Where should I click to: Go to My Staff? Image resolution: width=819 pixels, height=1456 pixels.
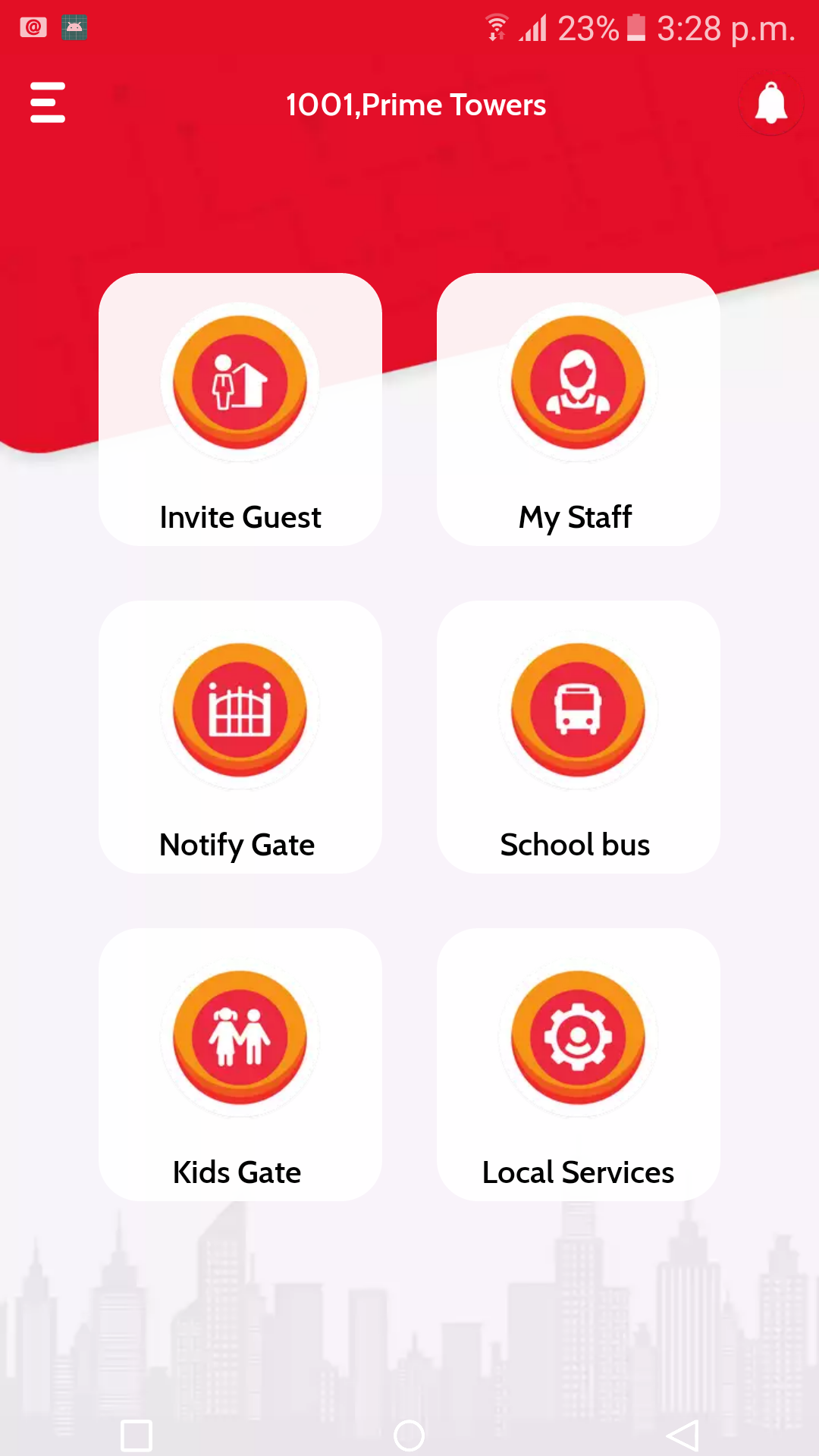[578, 409]
